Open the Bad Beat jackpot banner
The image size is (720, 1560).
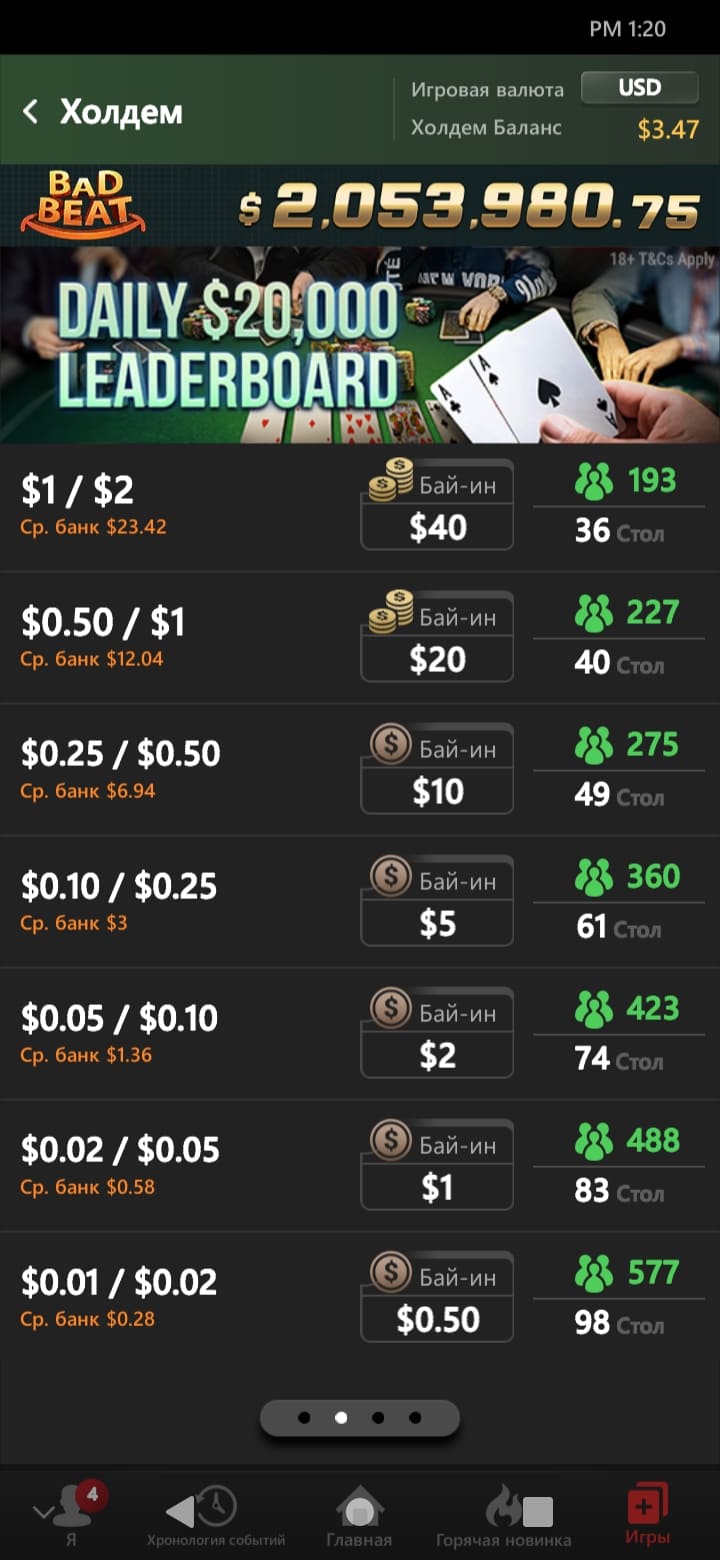coord(360,207)
